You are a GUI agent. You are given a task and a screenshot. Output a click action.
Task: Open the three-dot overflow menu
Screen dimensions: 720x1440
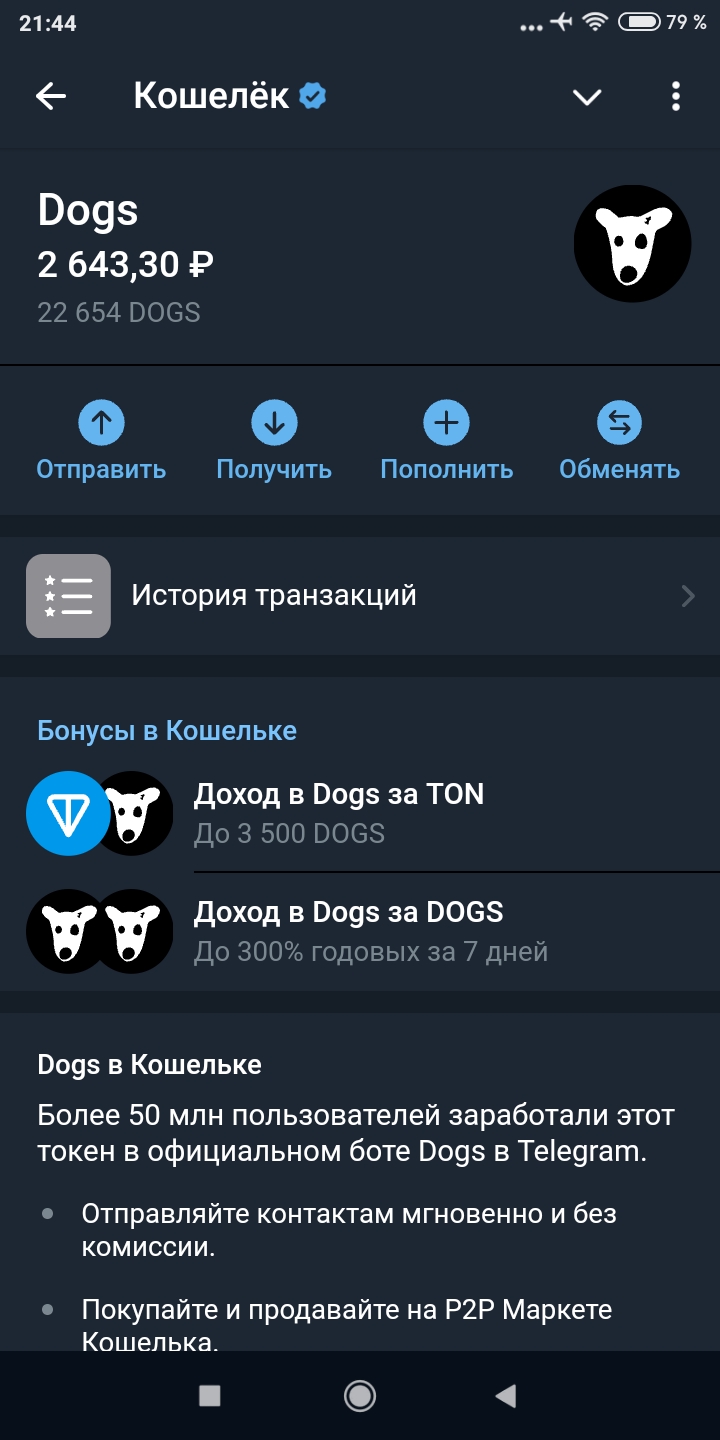(676, 96)
